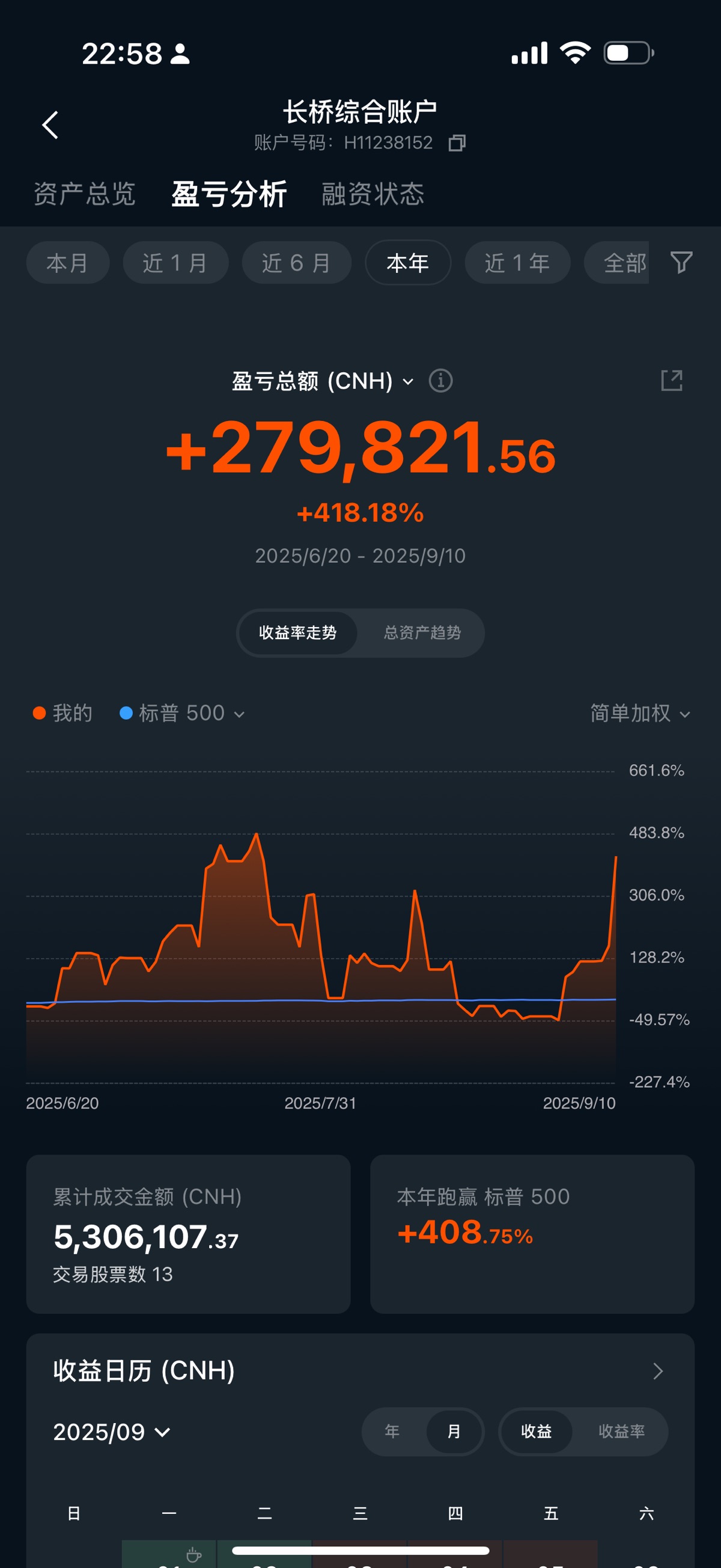Copy the account number H11238152
721x1568 pixels.
(457, 143)
